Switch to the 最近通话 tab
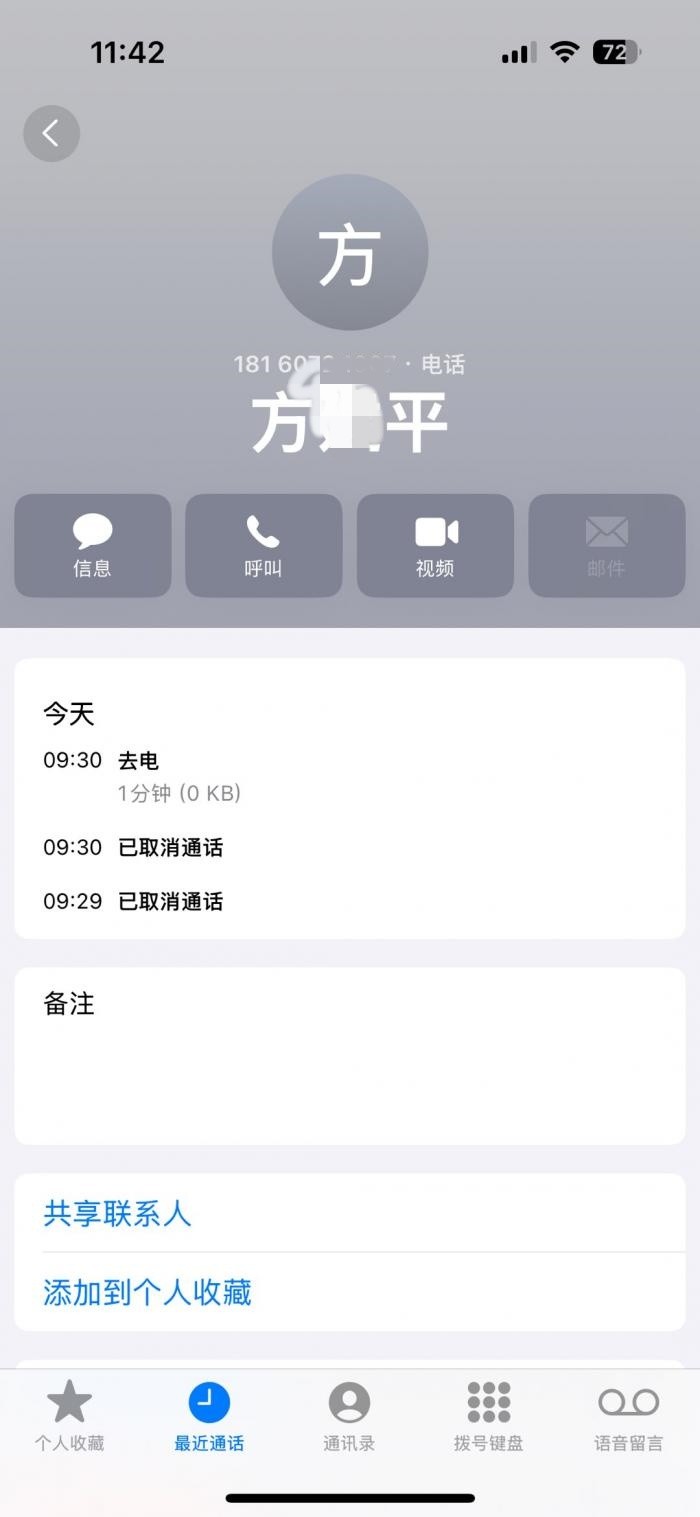Viewport: 700px width, 1517px height. point(209,1415)
